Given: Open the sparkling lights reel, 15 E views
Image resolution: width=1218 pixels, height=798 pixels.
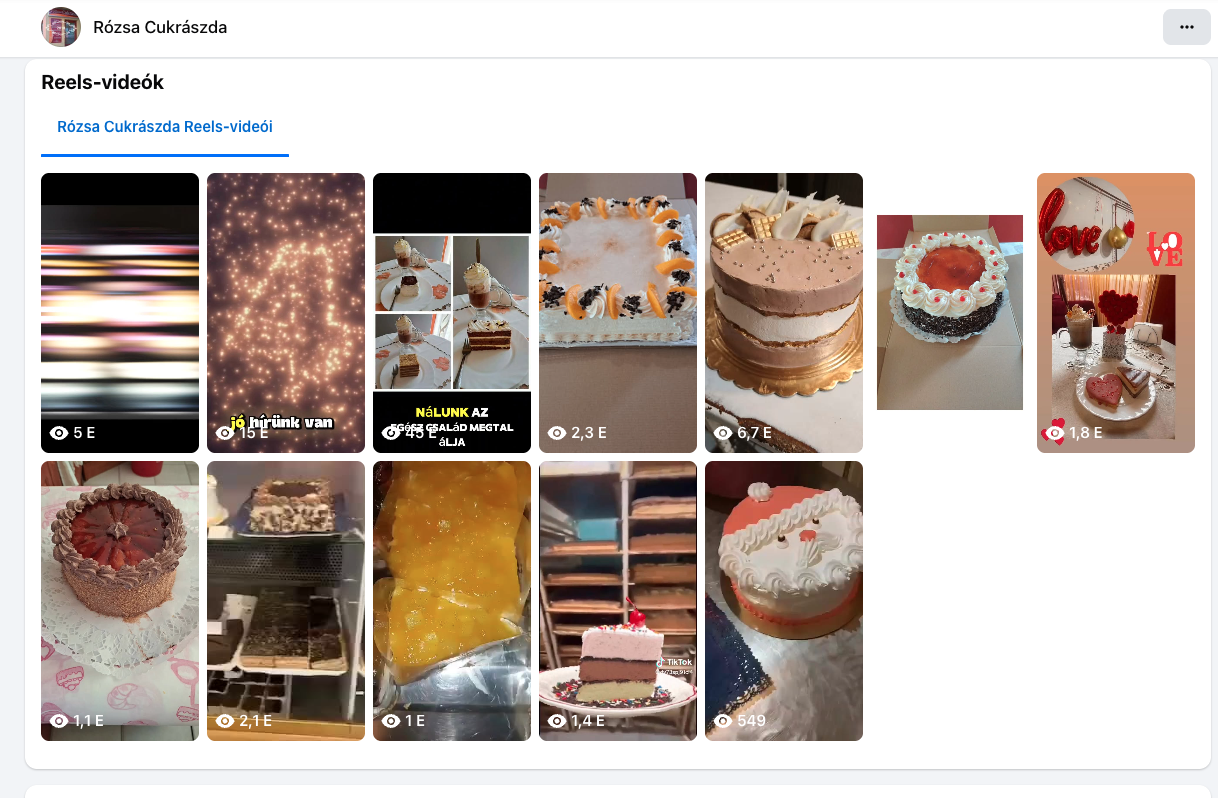Looking at the screenshot, I should tap(286, 313).
